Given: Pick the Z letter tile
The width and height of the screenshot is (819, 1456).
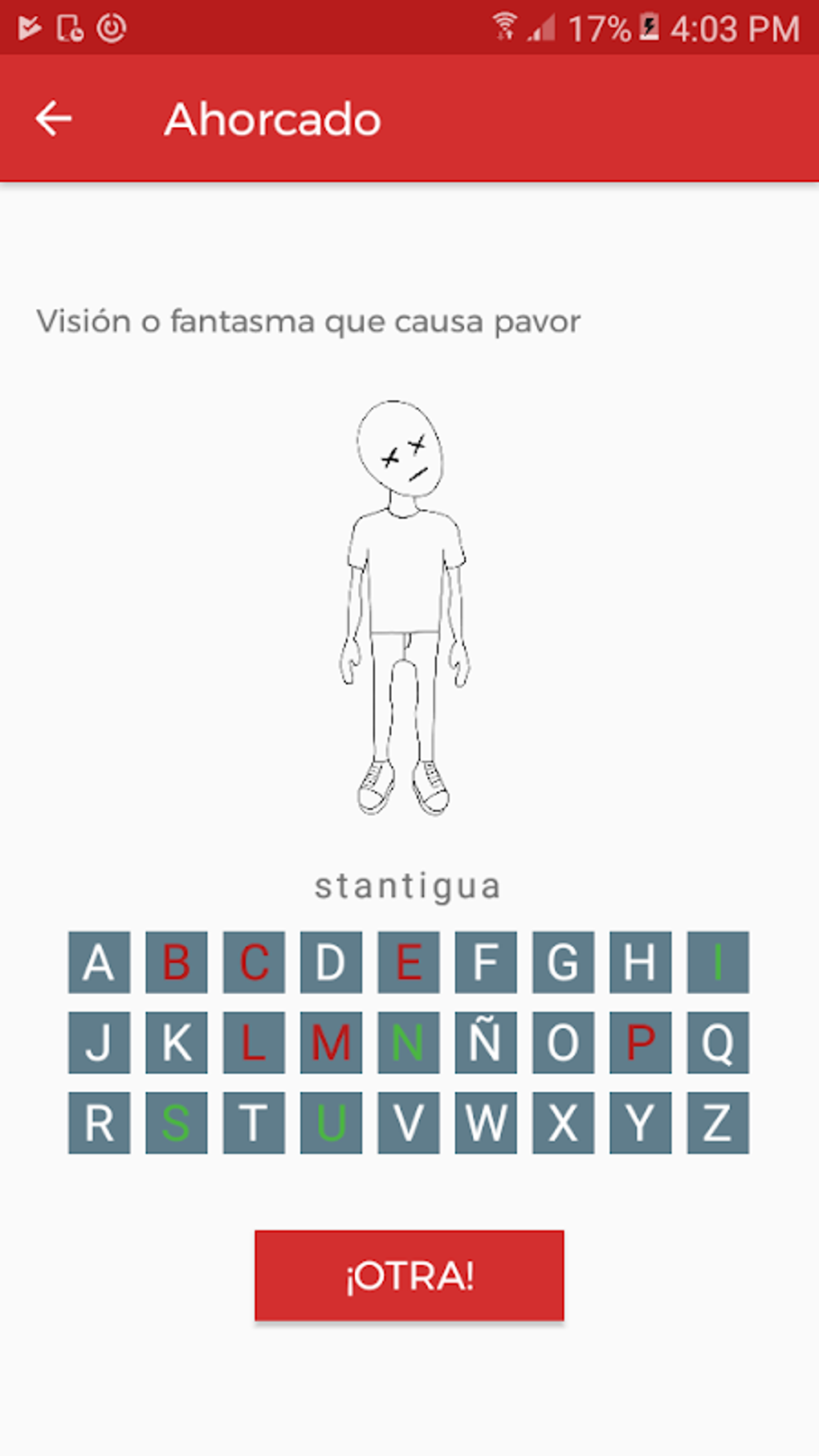Looking at the screenshot, I should (x=718, y=1123).
